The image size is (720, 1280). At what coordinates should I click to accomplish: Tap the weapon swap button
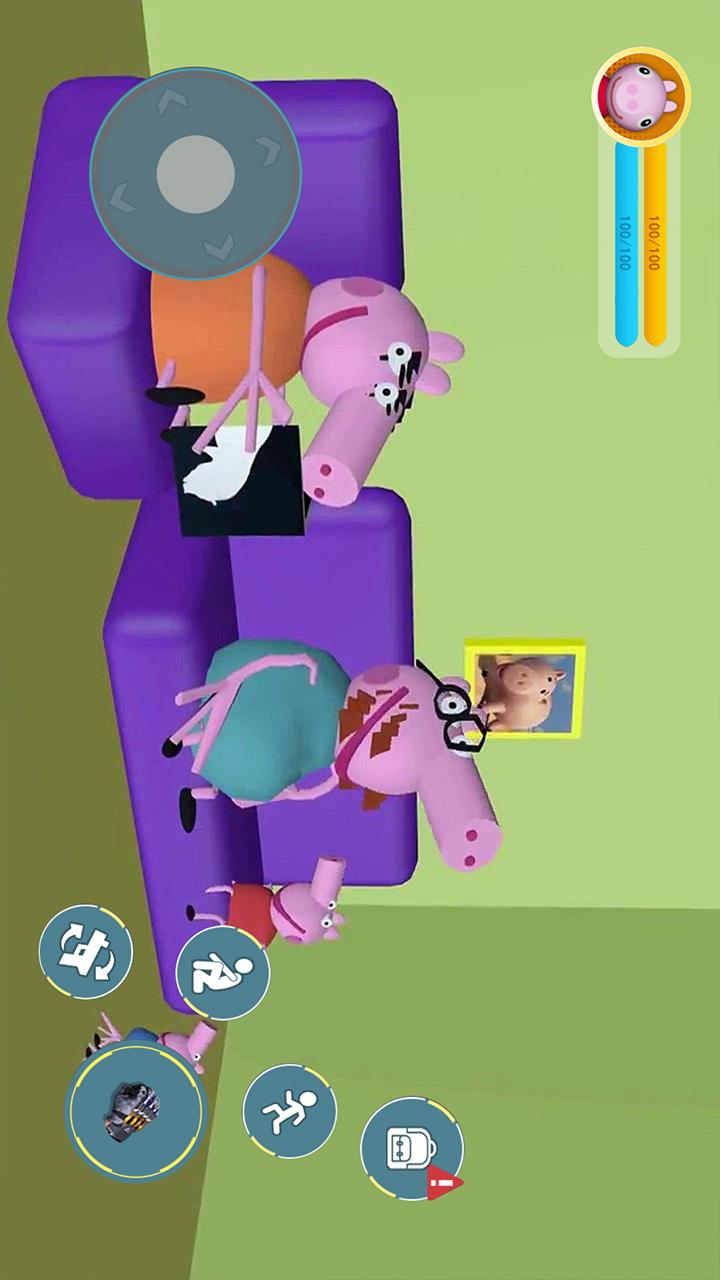click(x=86, y=952)
